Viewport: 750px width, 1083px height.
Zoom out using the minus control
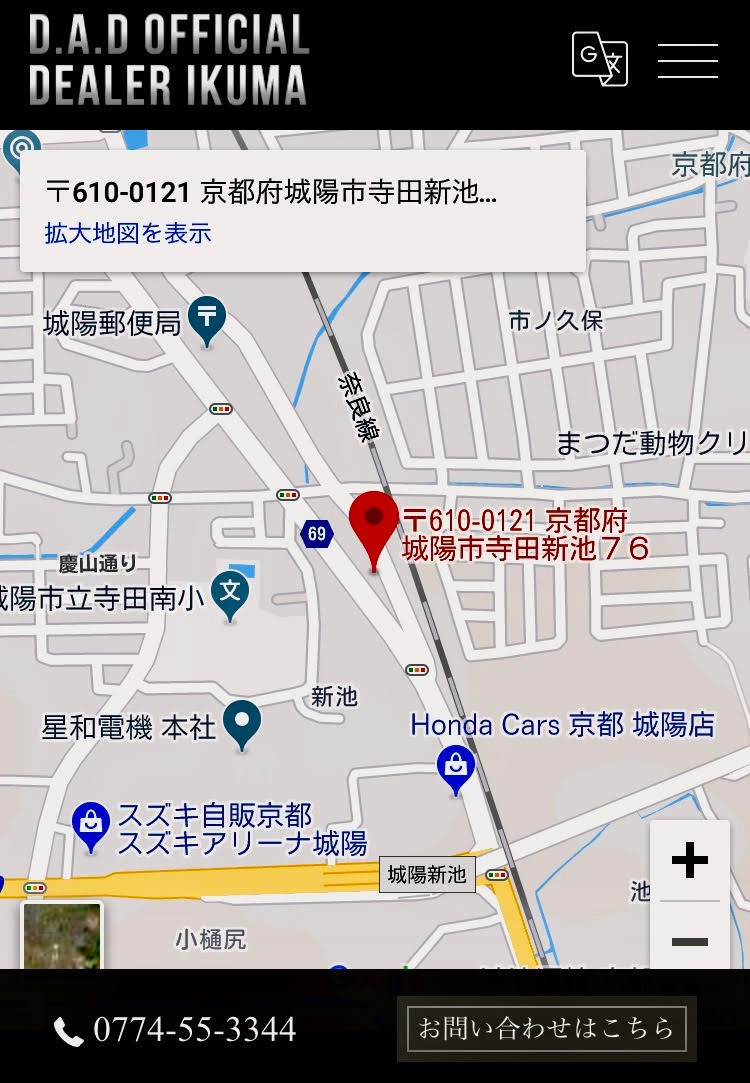[x=691, y=940]
